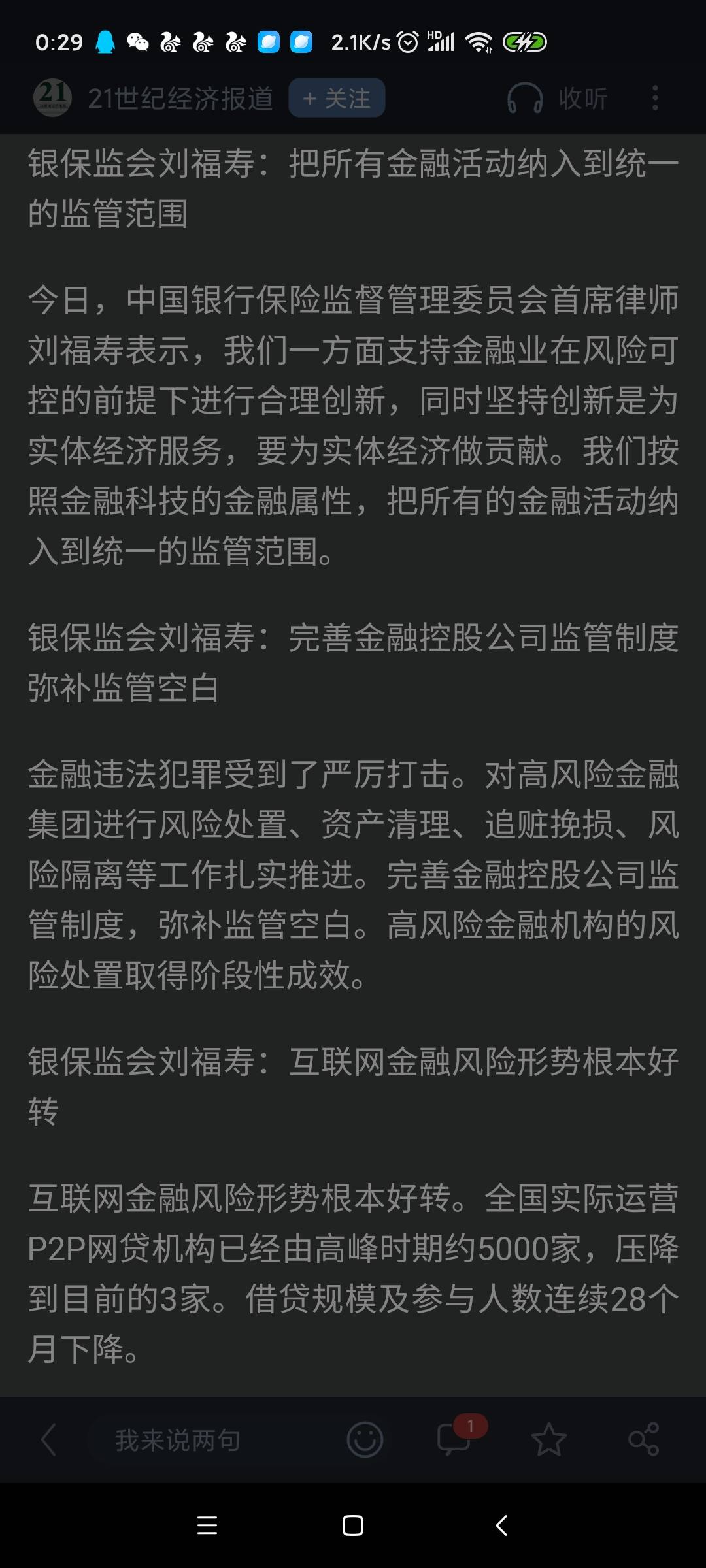Follow 21世纪经济报道 with the 关注 button
This screenshot has height=1568, width=706.
(x=337, y=98)
